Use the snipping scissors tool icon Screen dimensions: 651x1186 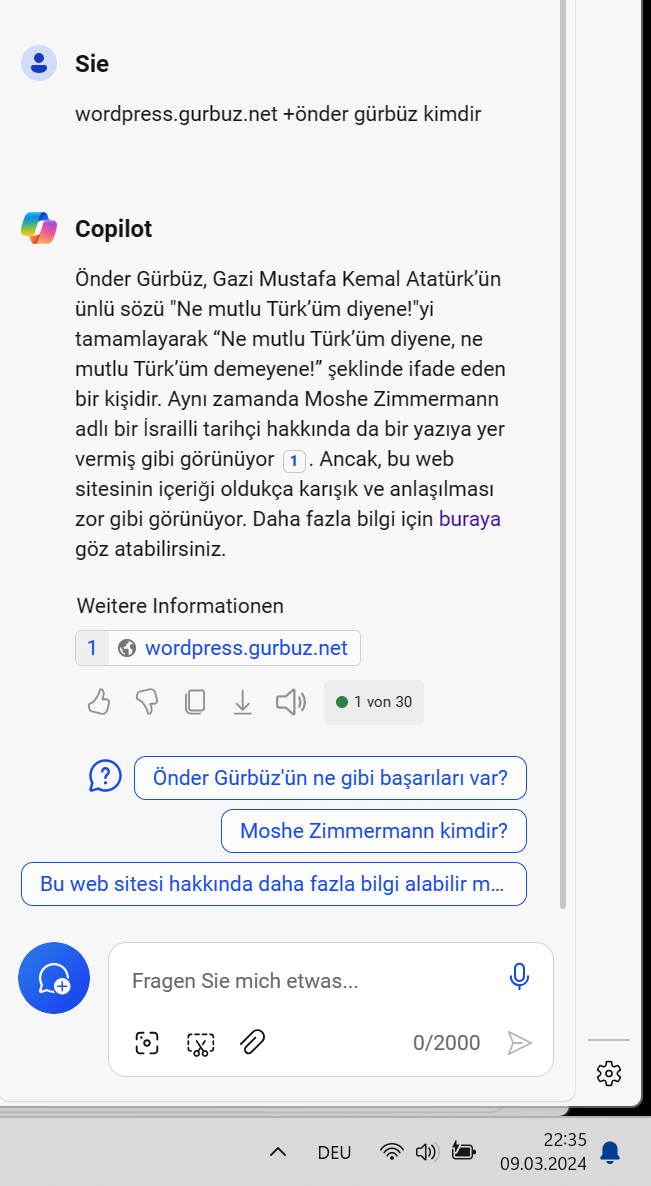pyautogui.click(x=200, y=1044)
